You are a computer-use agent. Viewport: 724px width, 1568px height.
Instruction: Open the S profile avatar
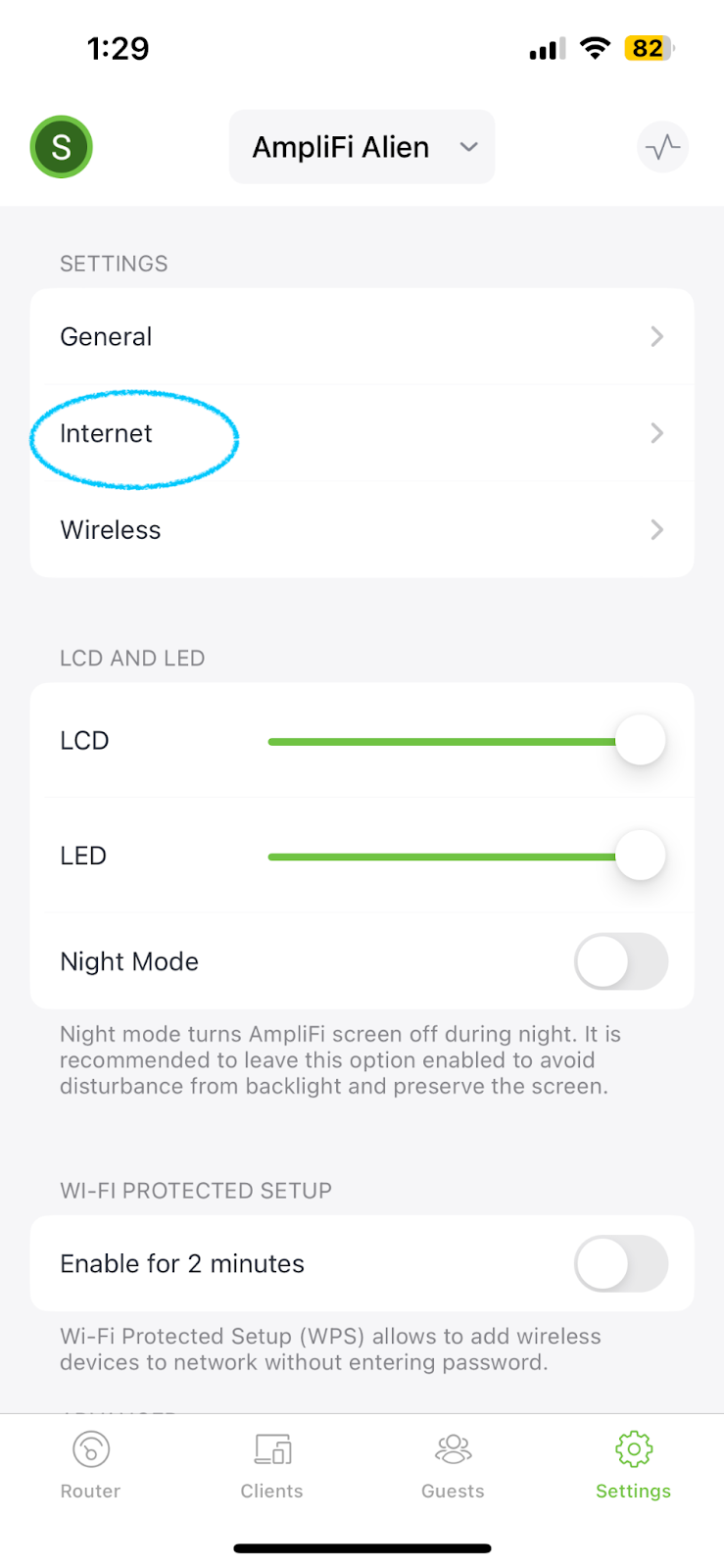61,147
